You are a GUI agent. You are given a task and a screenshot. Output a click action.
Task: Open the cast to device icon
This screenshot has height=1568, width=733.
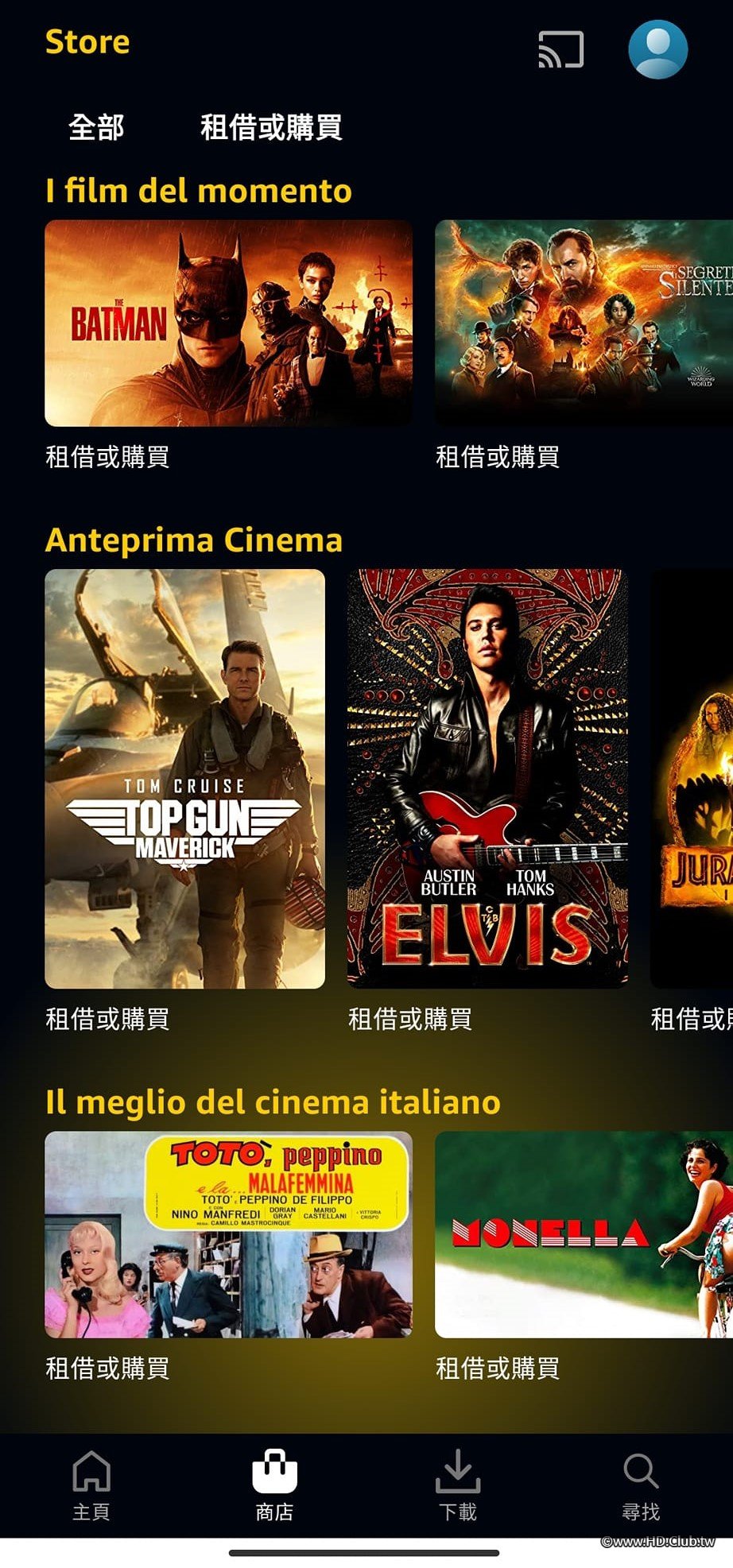pos(560,49)
